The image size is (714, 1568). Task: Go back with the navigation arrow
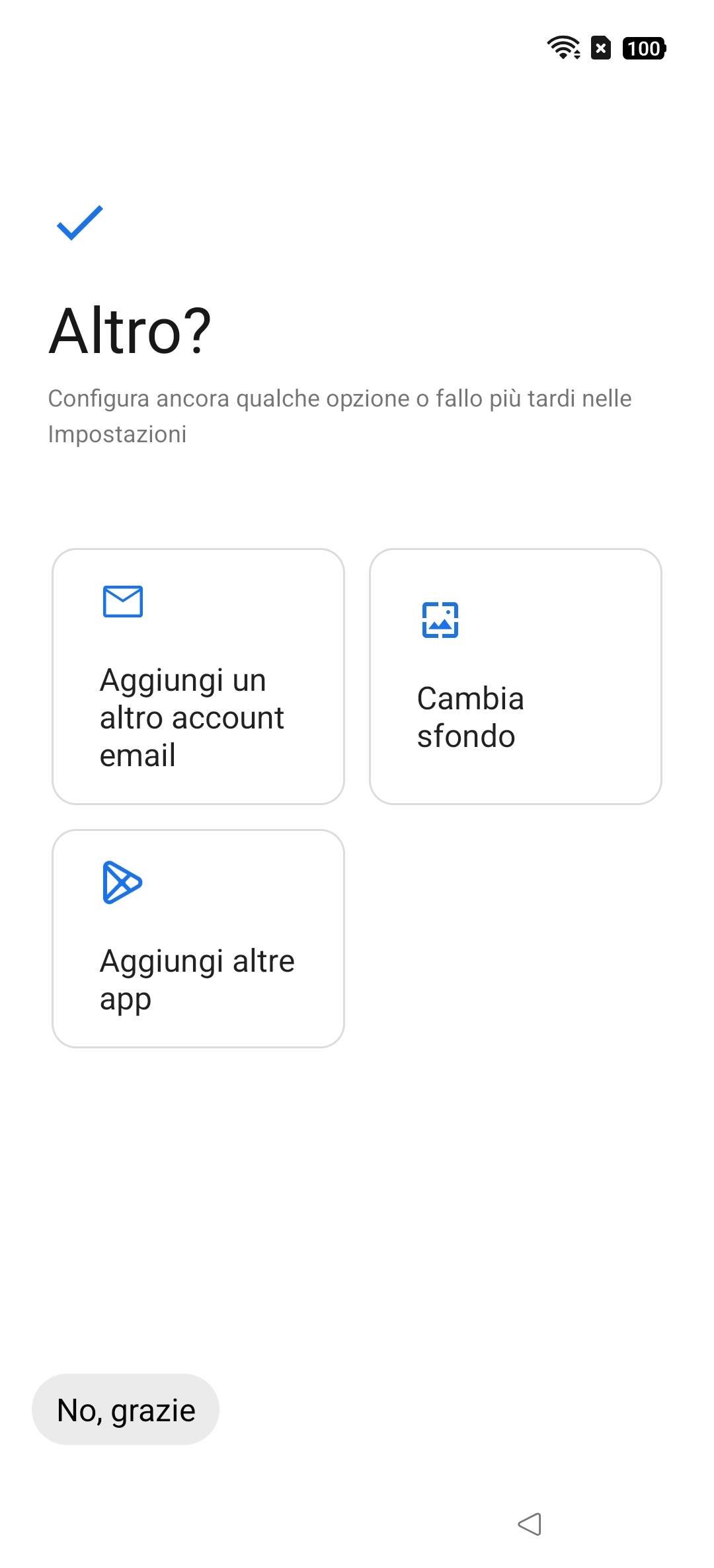[530, 1524]
